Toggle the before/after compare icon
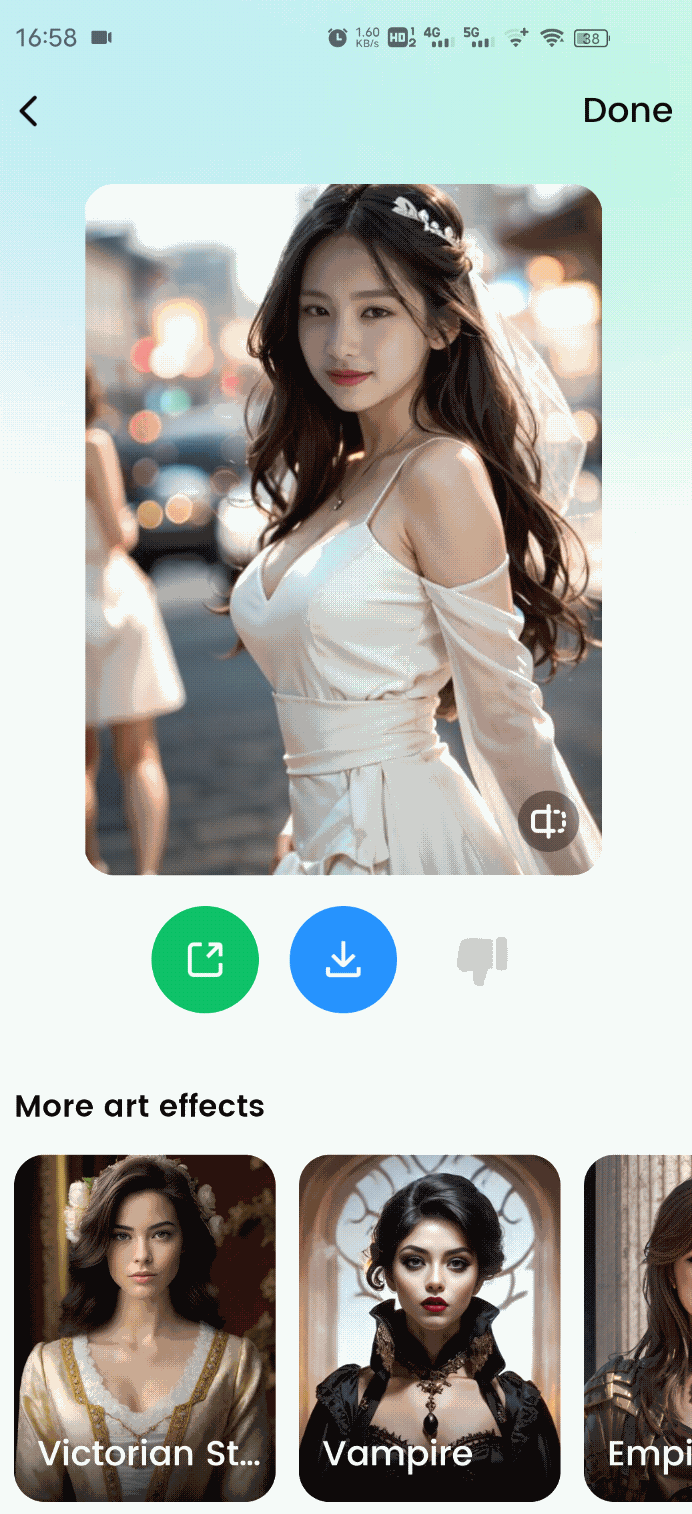 pyautogui.click(x=548, y=821)
